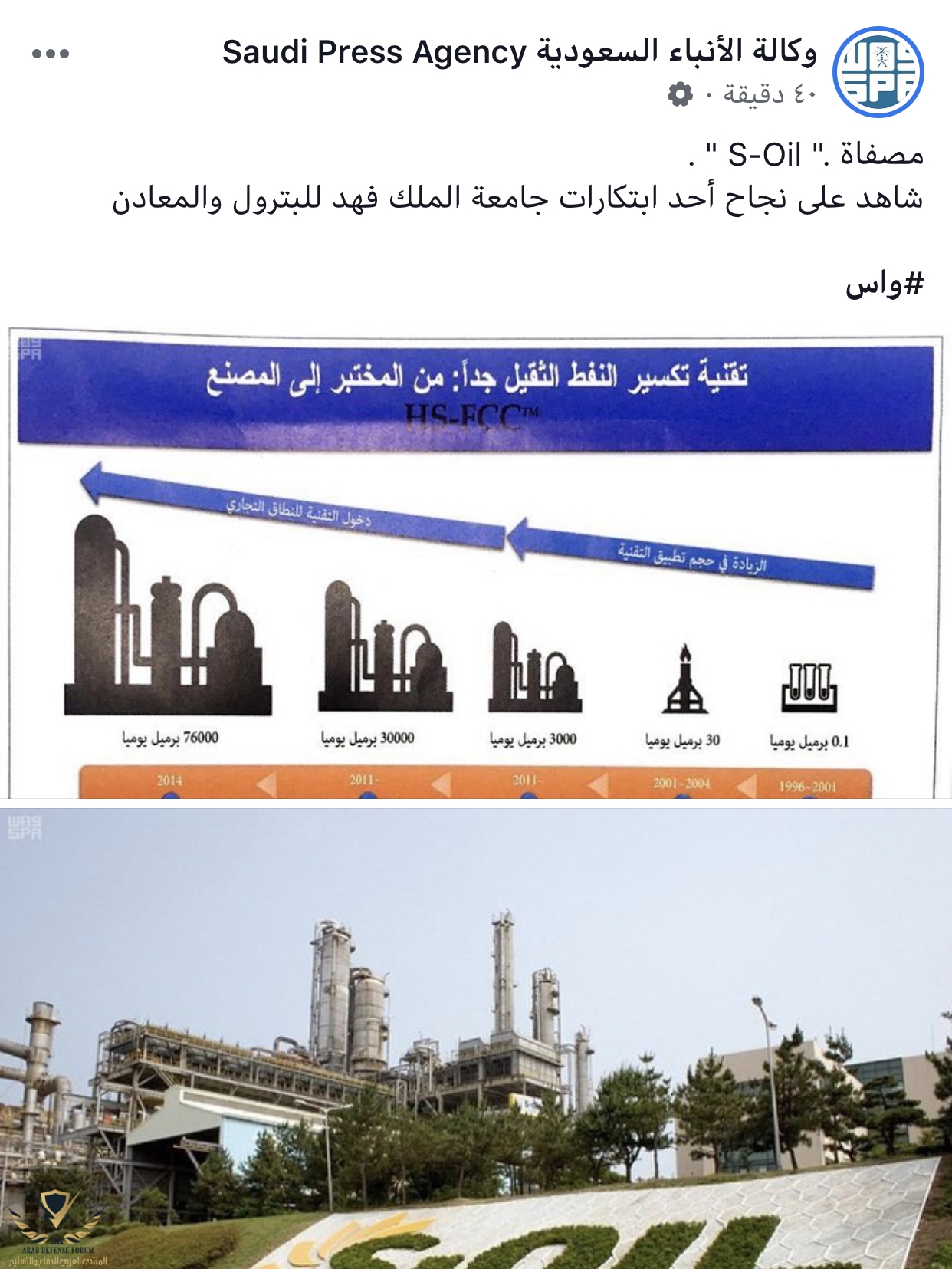Tap the post audience settings gear icon
The height and width of the screenshot is (1269, 952).
(680, 94)
